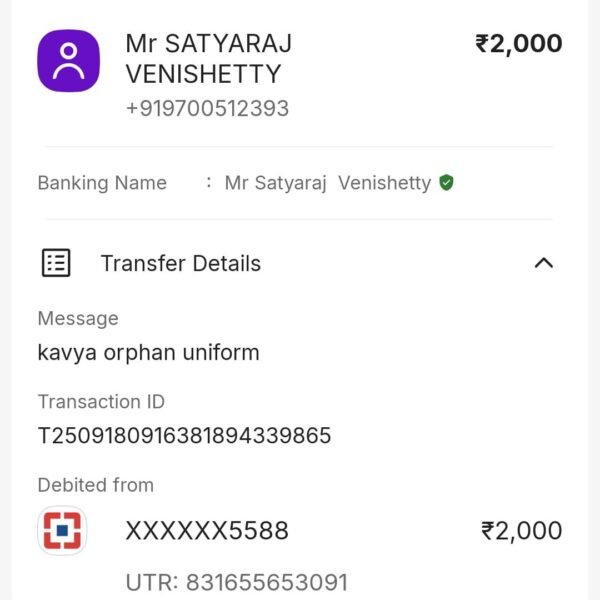
Task: Collapse the Transfer Details section
Action: 543,264
